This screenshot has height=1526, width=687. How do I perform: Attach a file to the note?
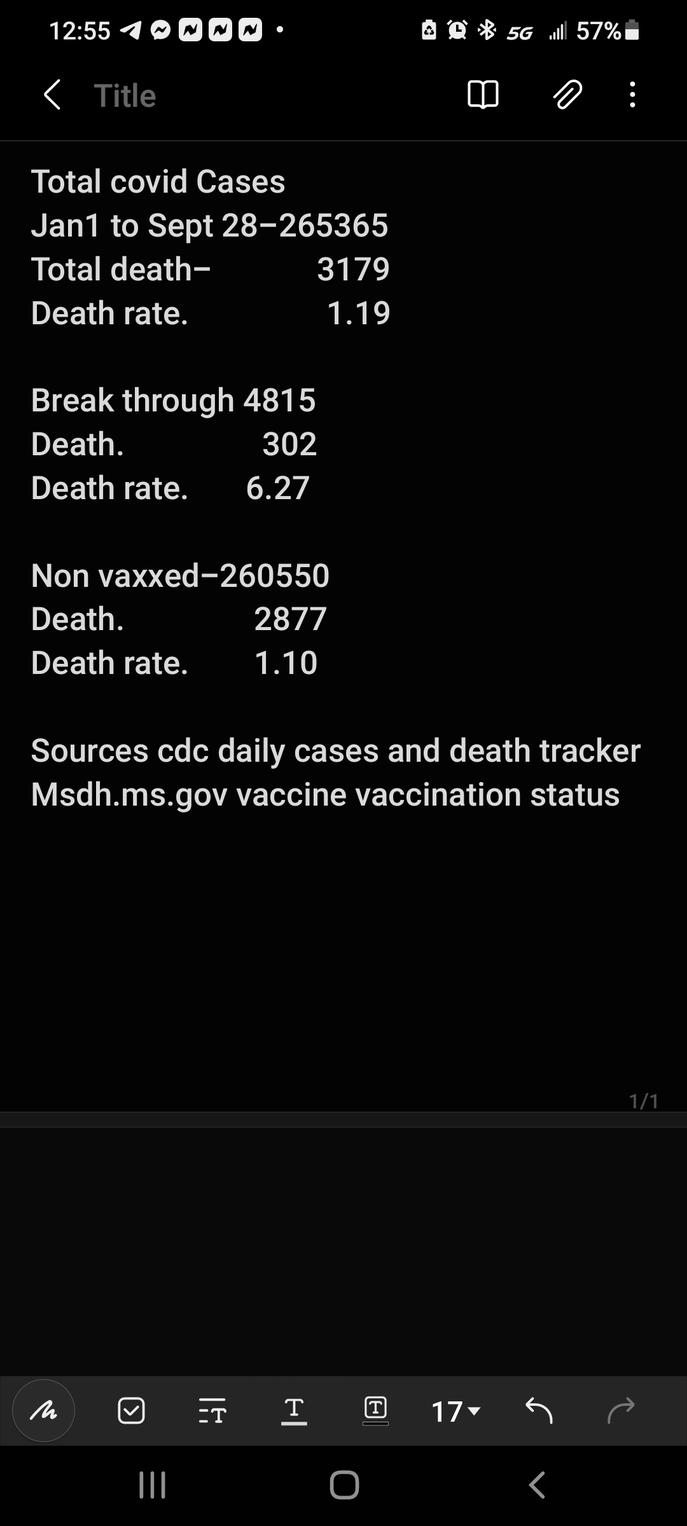click(x=567, y=95)
